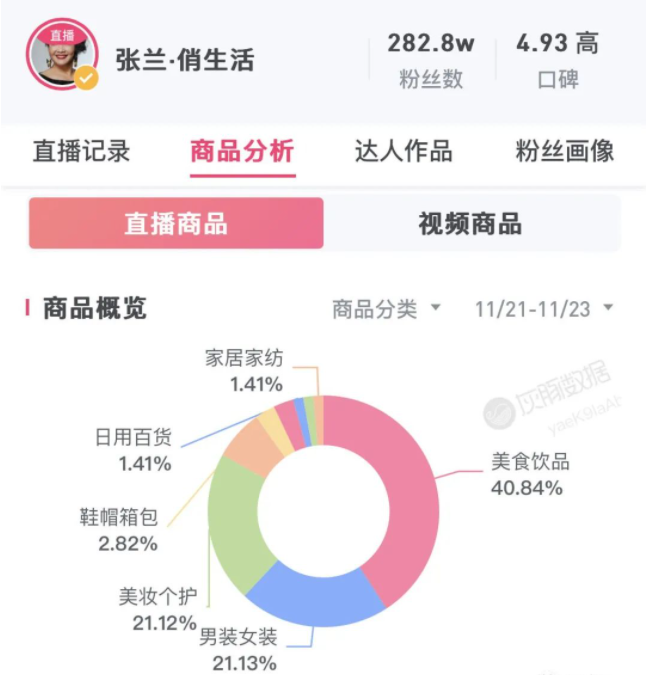
Task: Open 张兰·俏生活 profile avatar
Action: pyautogui.click(x=62, y=55)
